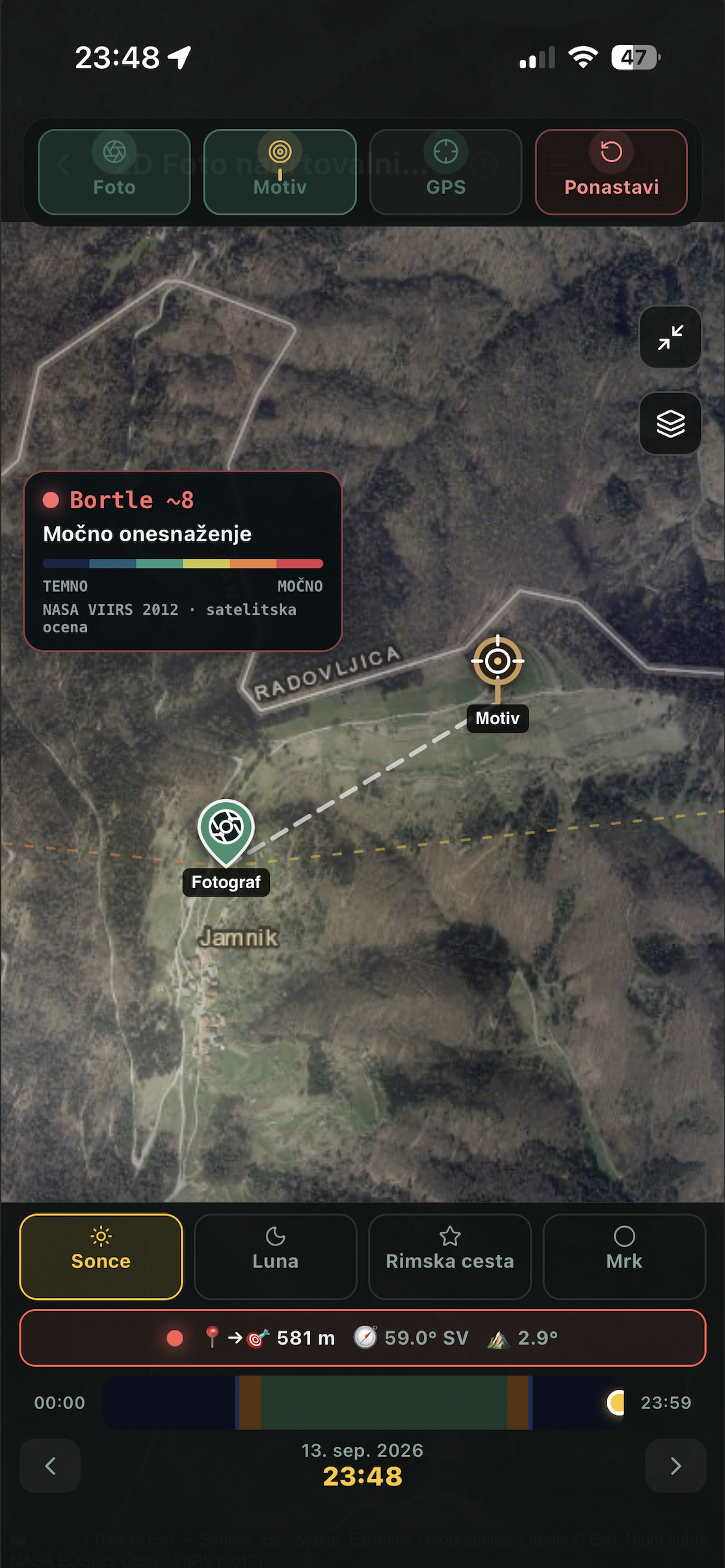Tap Ponastavi to reset the markers

click(x=611, y=172)
